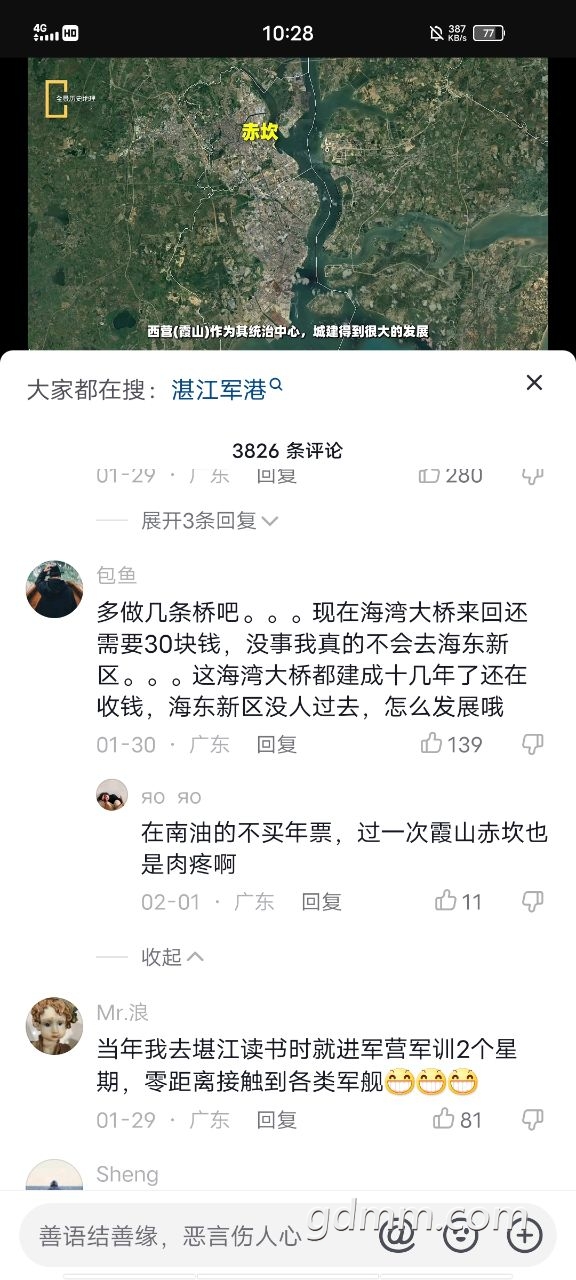Tap the comment input field
This screenshot has height=1280, width=576.
coord(195,1235)
